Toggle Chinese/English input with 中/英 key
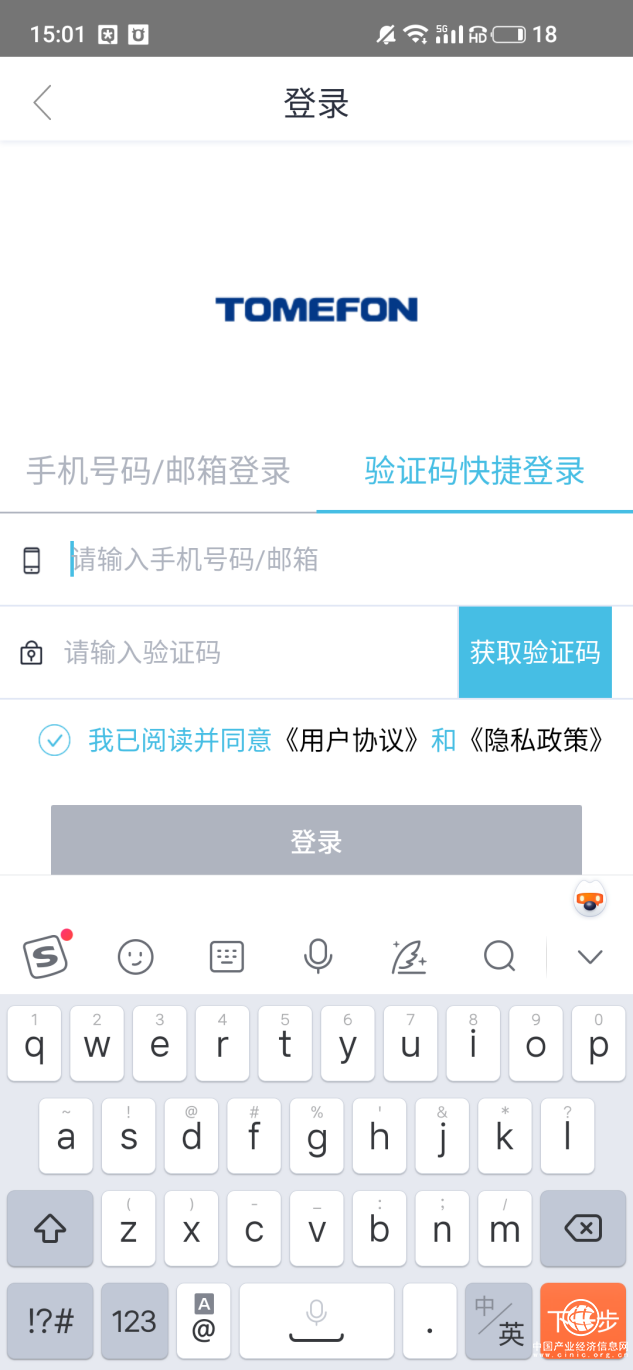 [x=499, y=1321]
